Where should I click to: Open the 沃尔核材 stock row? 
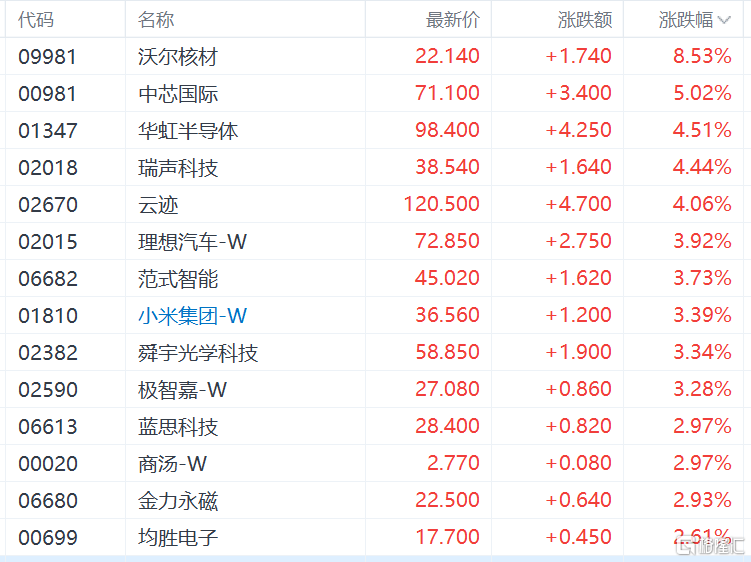pos(178,57)
